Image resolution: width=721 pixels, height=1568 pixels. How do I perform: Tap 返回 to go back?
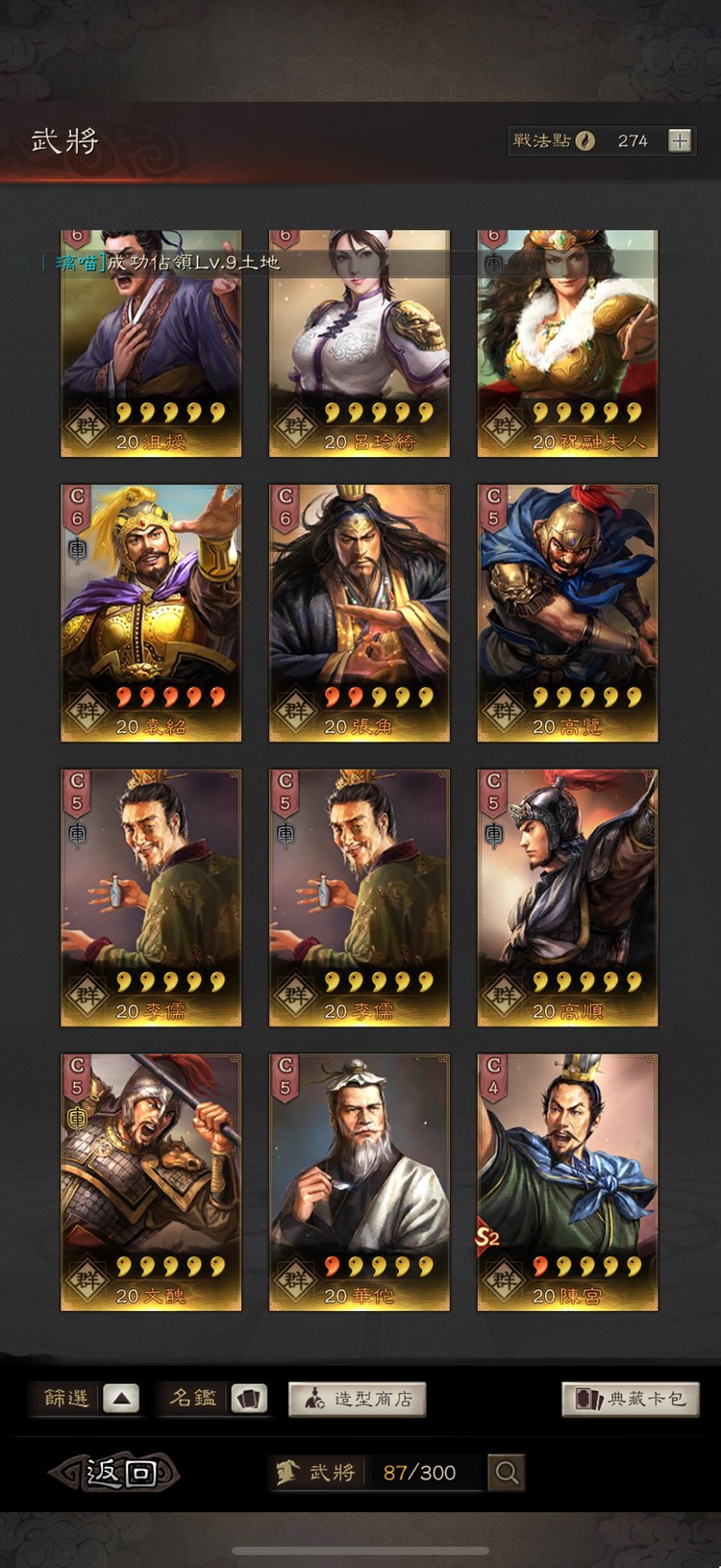115,1473
